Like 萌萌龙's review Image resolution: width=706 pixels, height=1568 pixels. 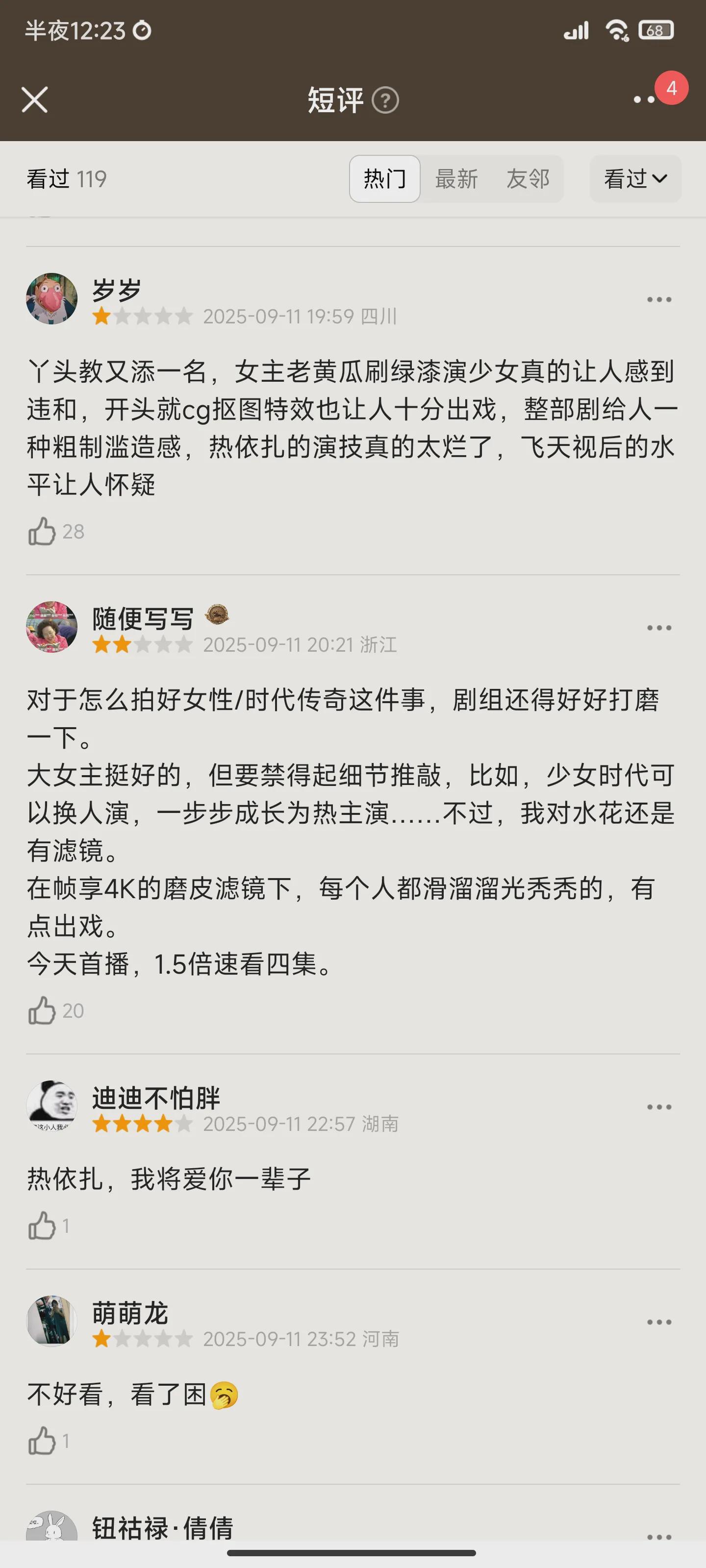tap(41, 1441)
